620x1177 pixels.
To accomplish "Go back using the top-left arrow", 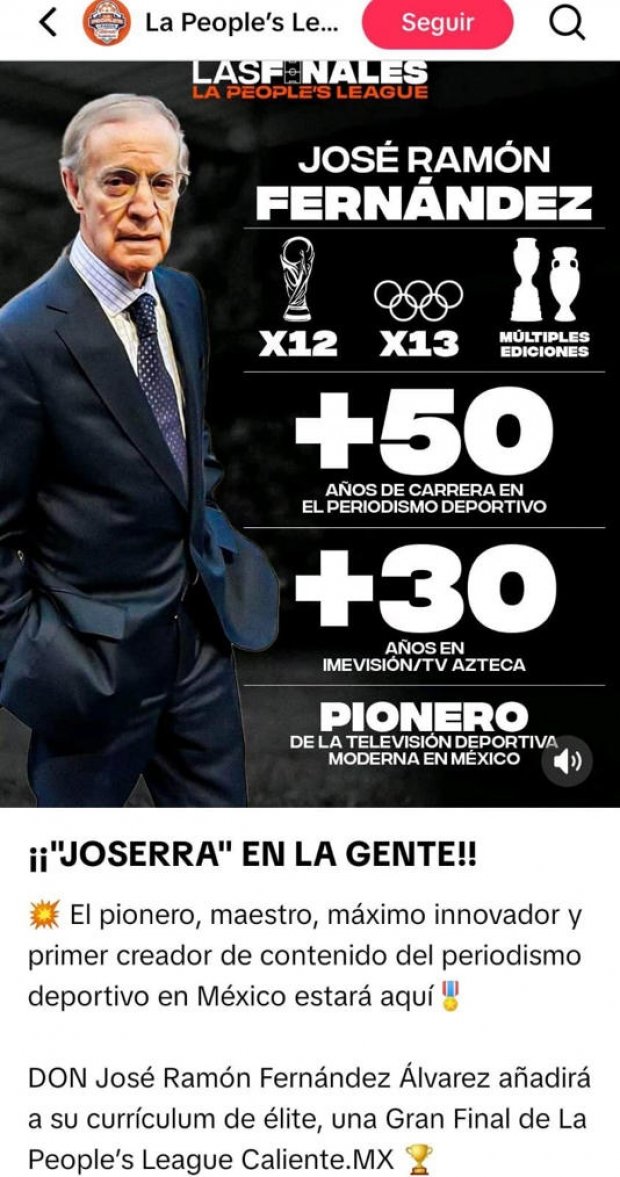I will pos(48,23).
